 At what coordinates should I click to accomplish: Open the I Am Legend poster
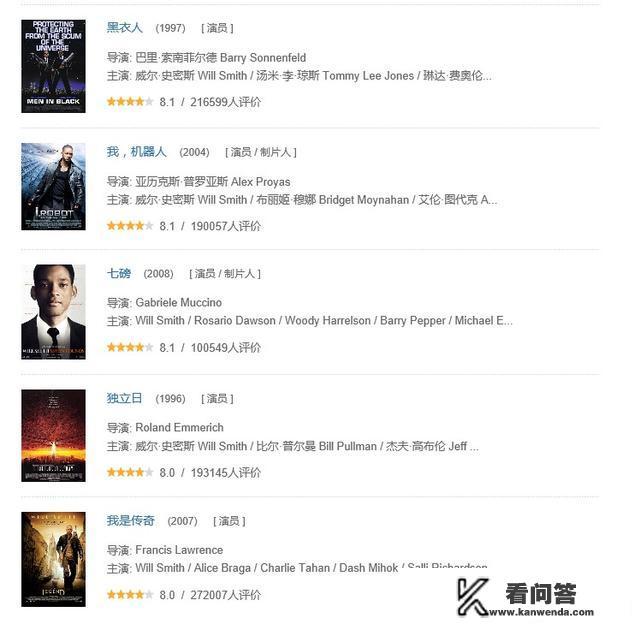tap(53, 559)
